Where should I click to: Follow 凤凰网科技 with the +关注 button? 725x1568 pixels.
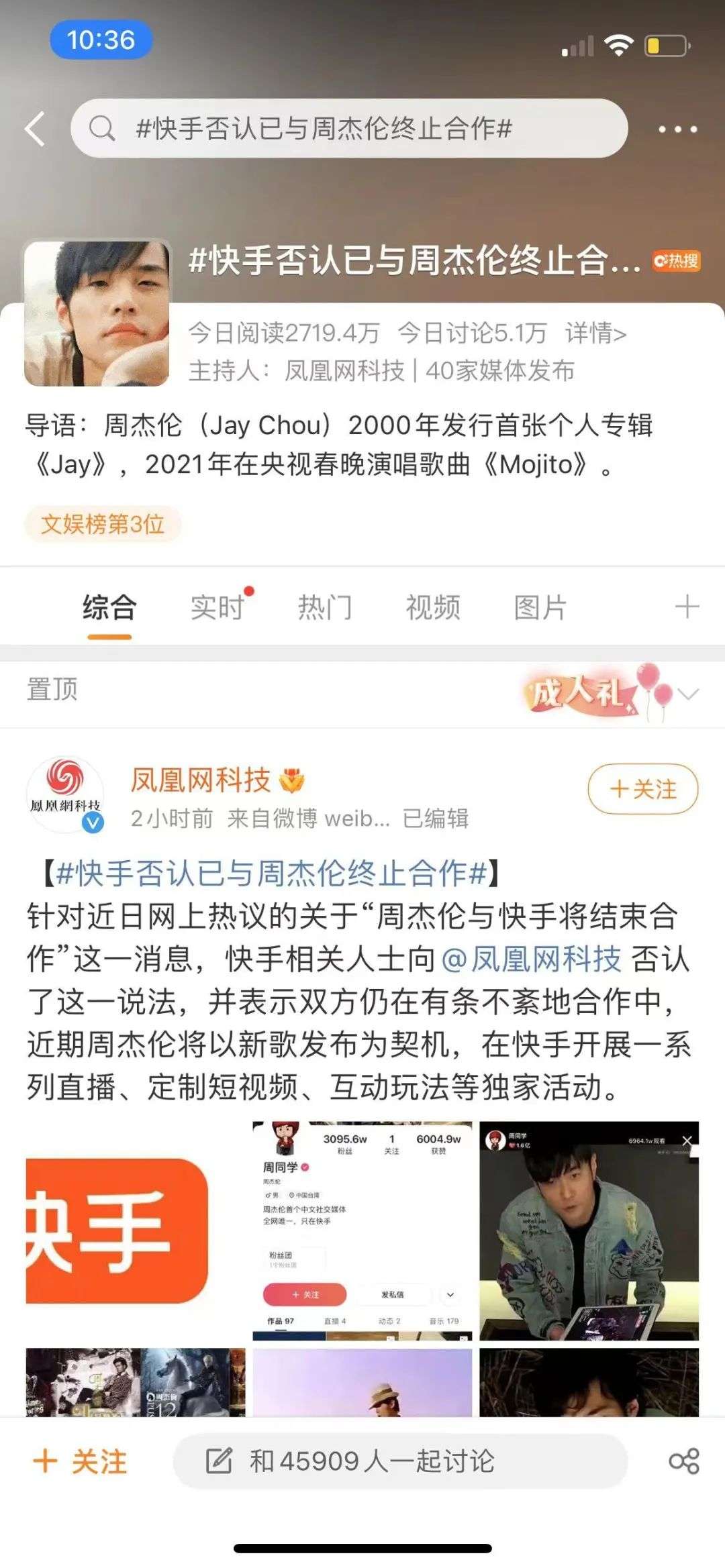[643, 789]
